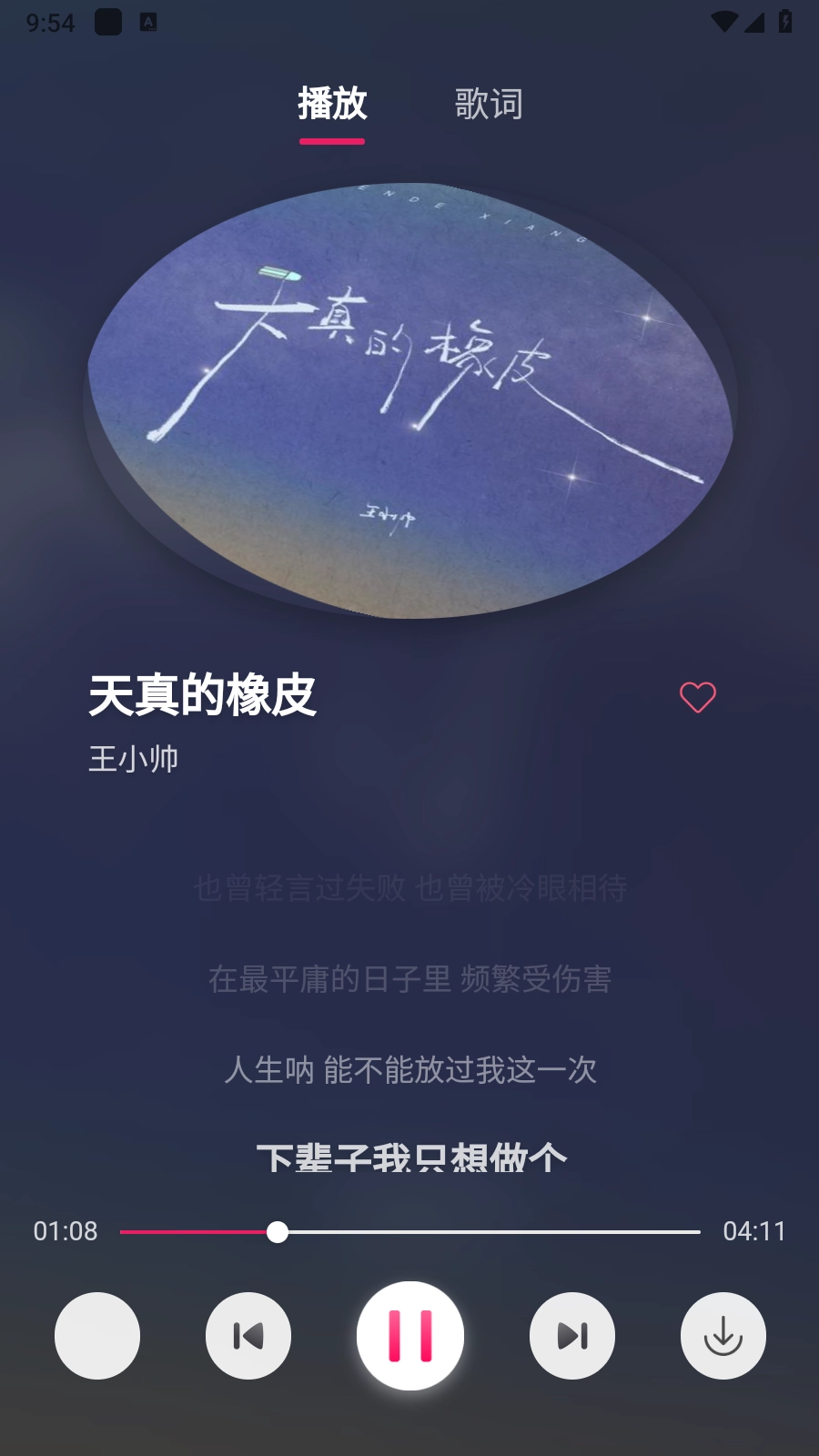Viewport: 819px width, 1456px height.
Task: Download the song 天真的橡皮
Action: (x=723, y=1335)
